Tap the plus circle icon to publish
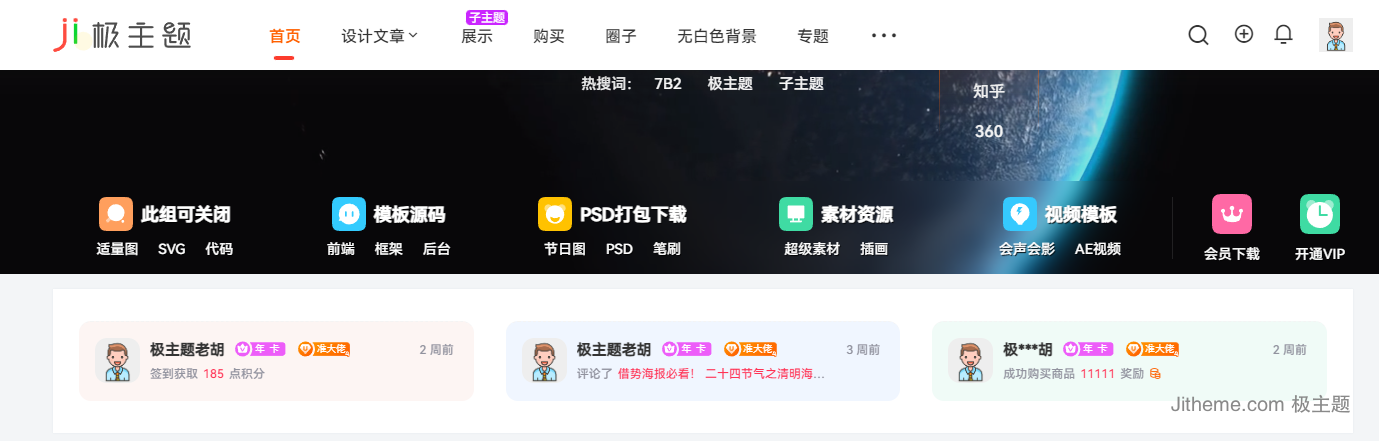1379x441 pixels. click(x=1244, y=34)
